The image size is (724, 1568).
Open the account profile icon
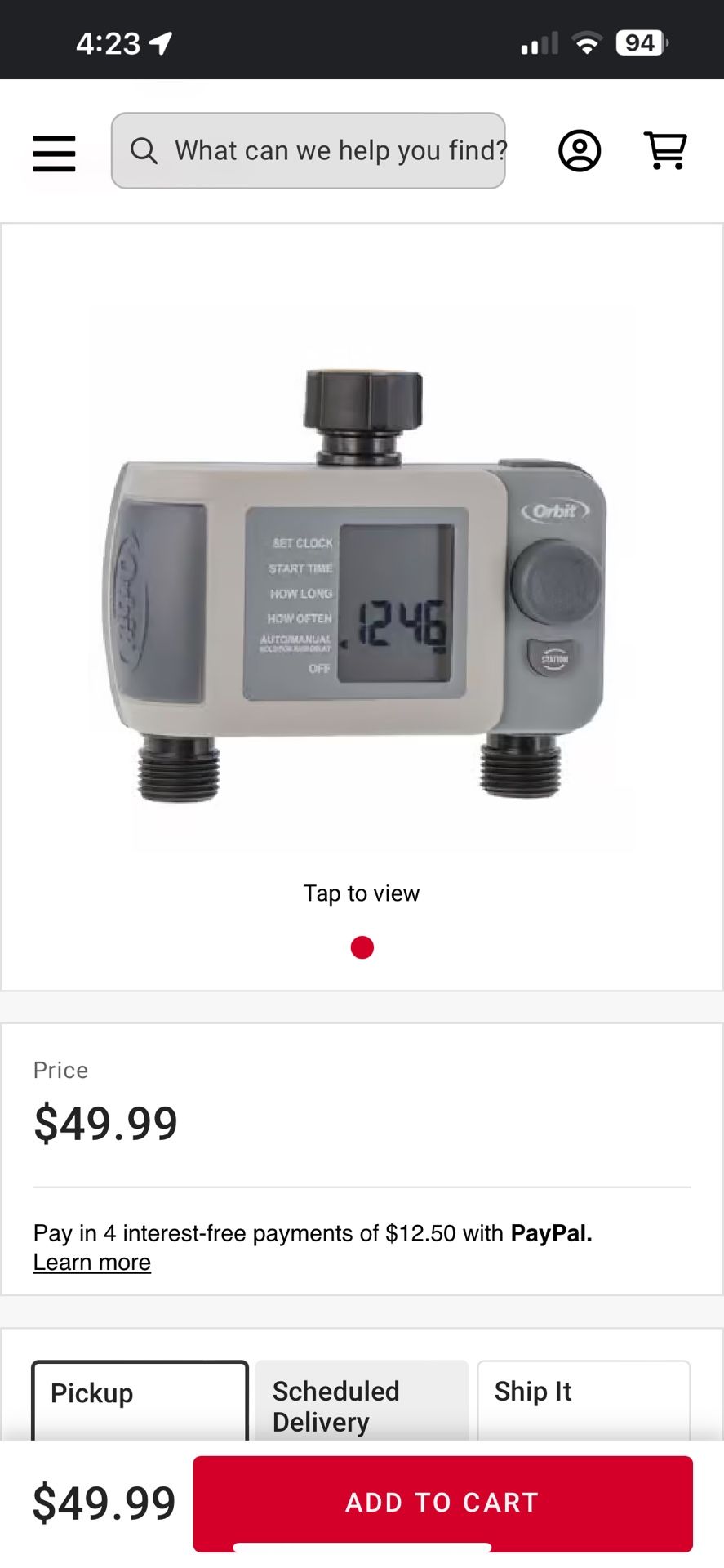tap(580, 151)
